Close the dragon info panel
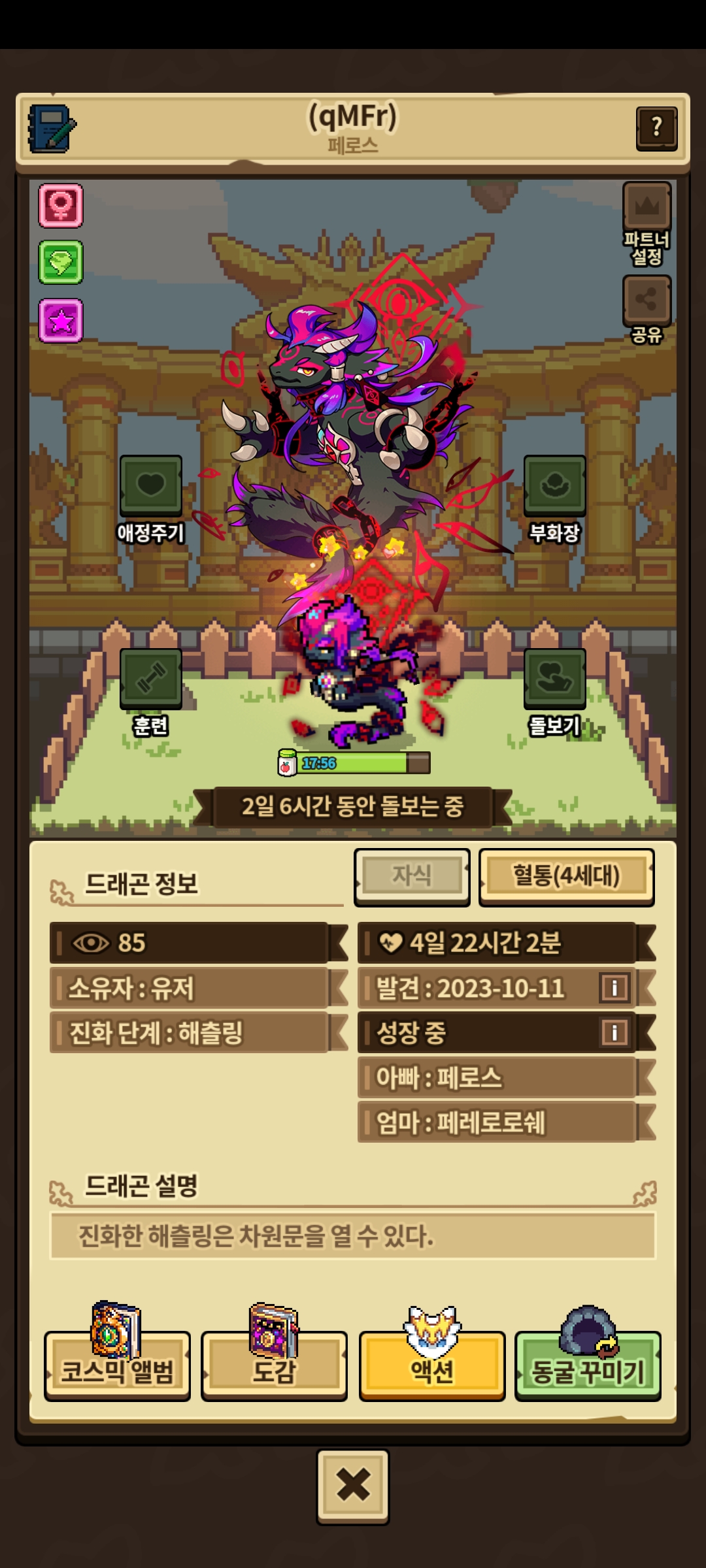Image resolution: width=706 pixels, height=1568 pixels. 353,1486
